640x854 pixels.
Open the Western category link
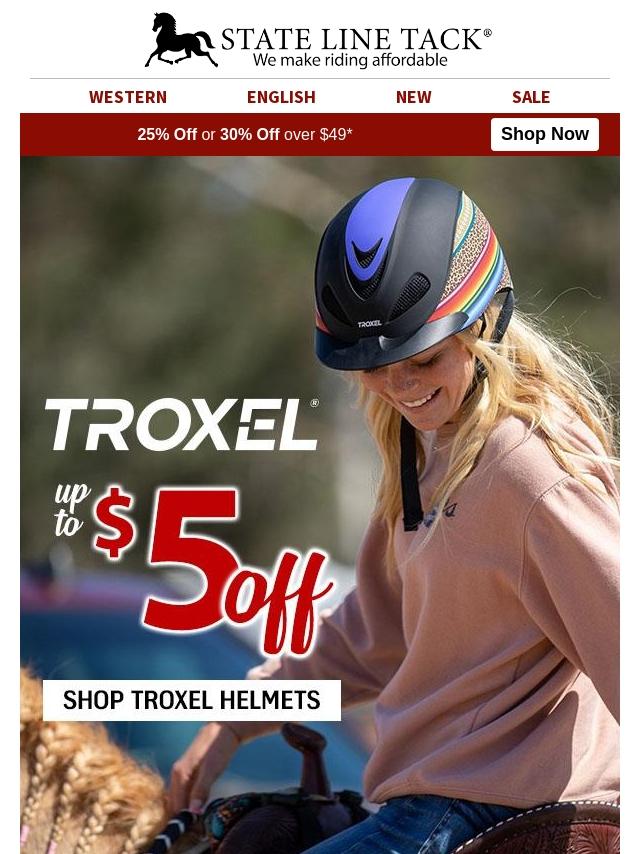128,97
